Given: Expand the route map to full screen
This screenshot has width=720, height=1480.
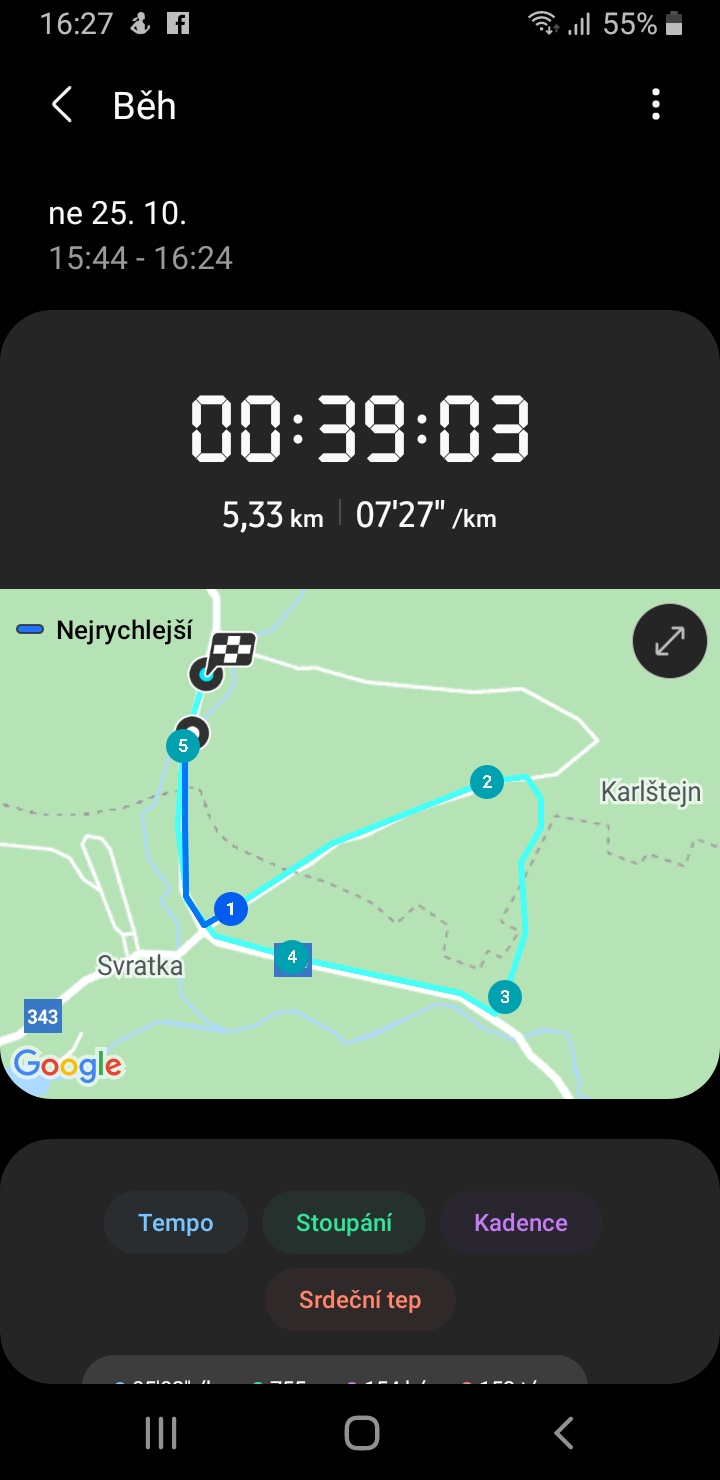Looking at the screenshot, I should [x=670, y=641].
